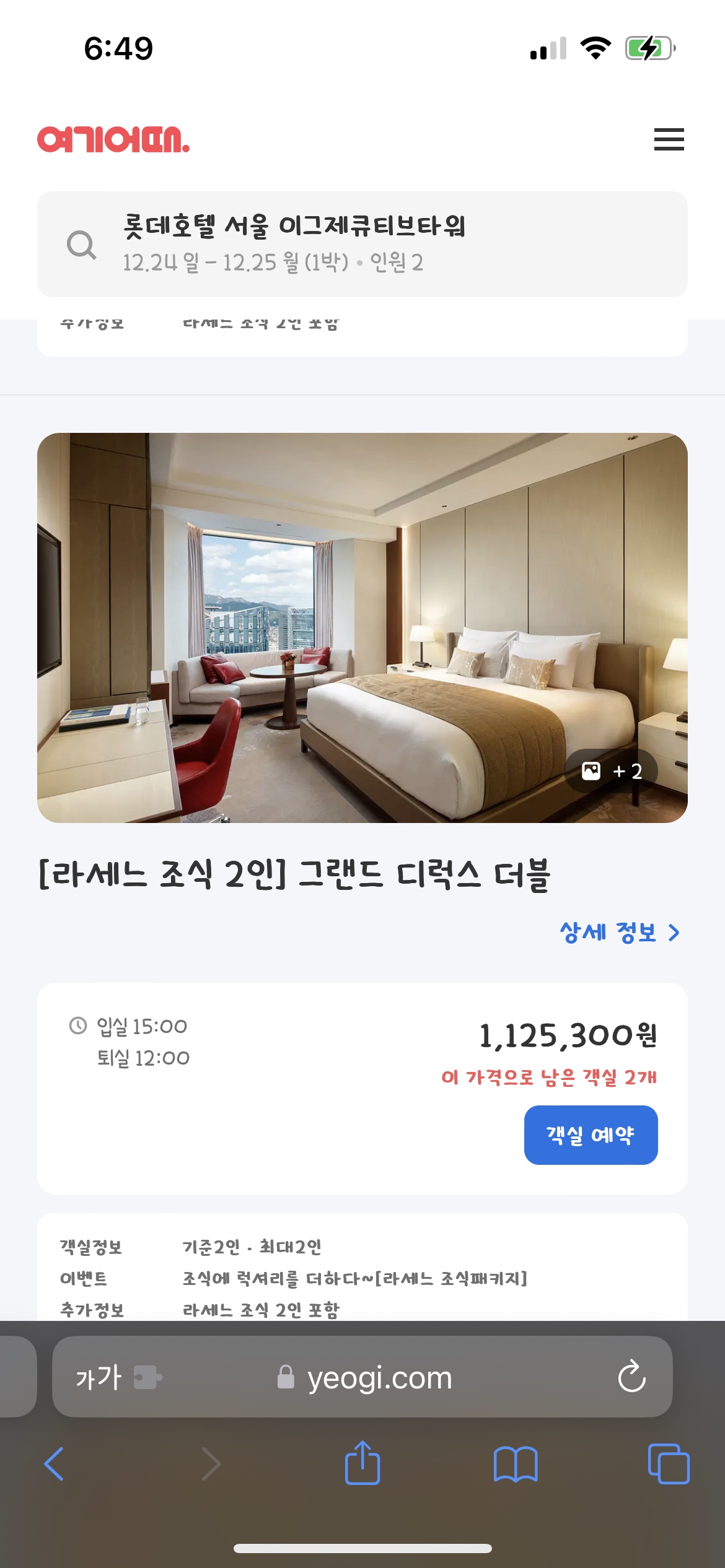Show all open Safari tabs

[668, 1464]
